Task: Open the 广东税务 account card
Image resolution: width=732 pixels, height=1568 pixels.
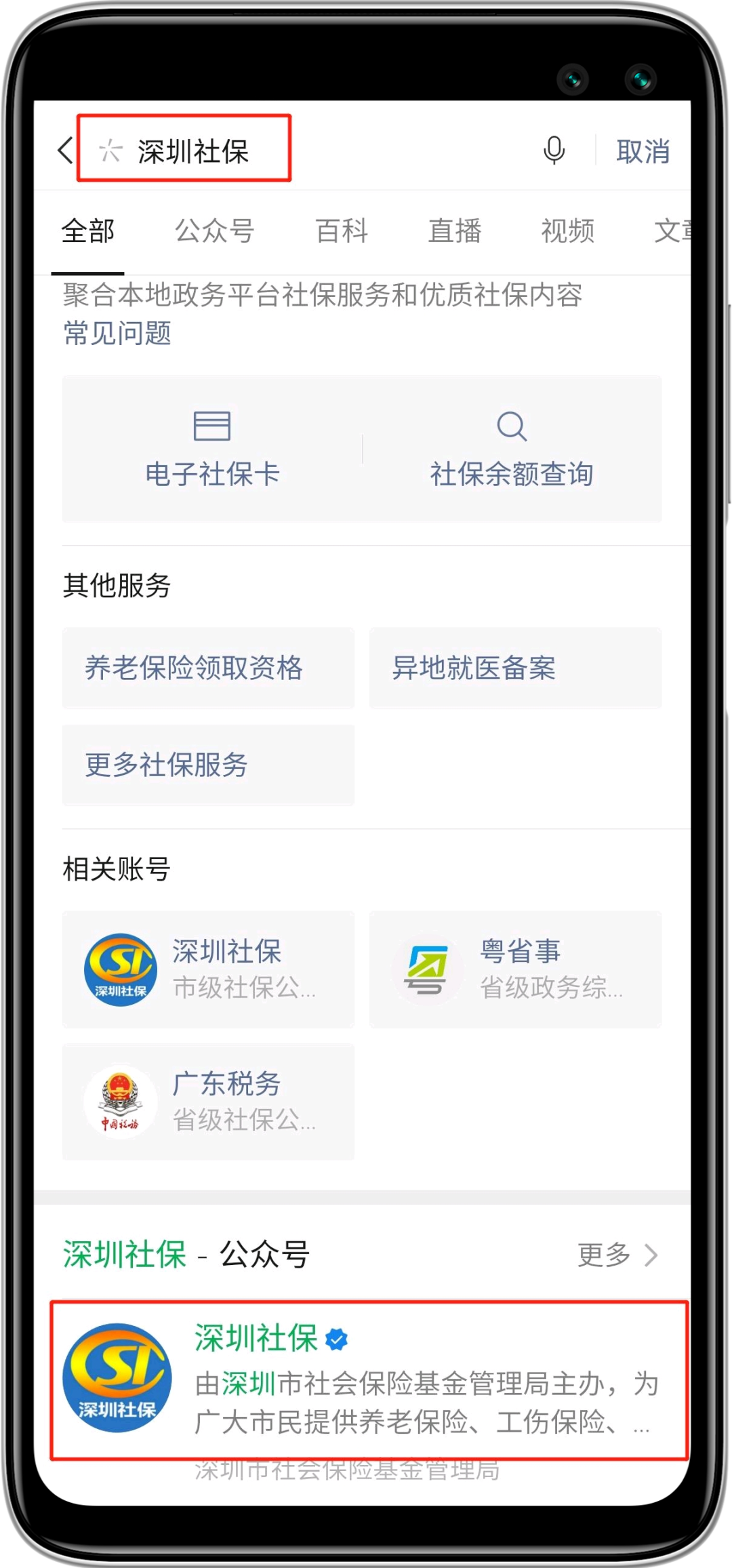Action: tap(208, 1102)
